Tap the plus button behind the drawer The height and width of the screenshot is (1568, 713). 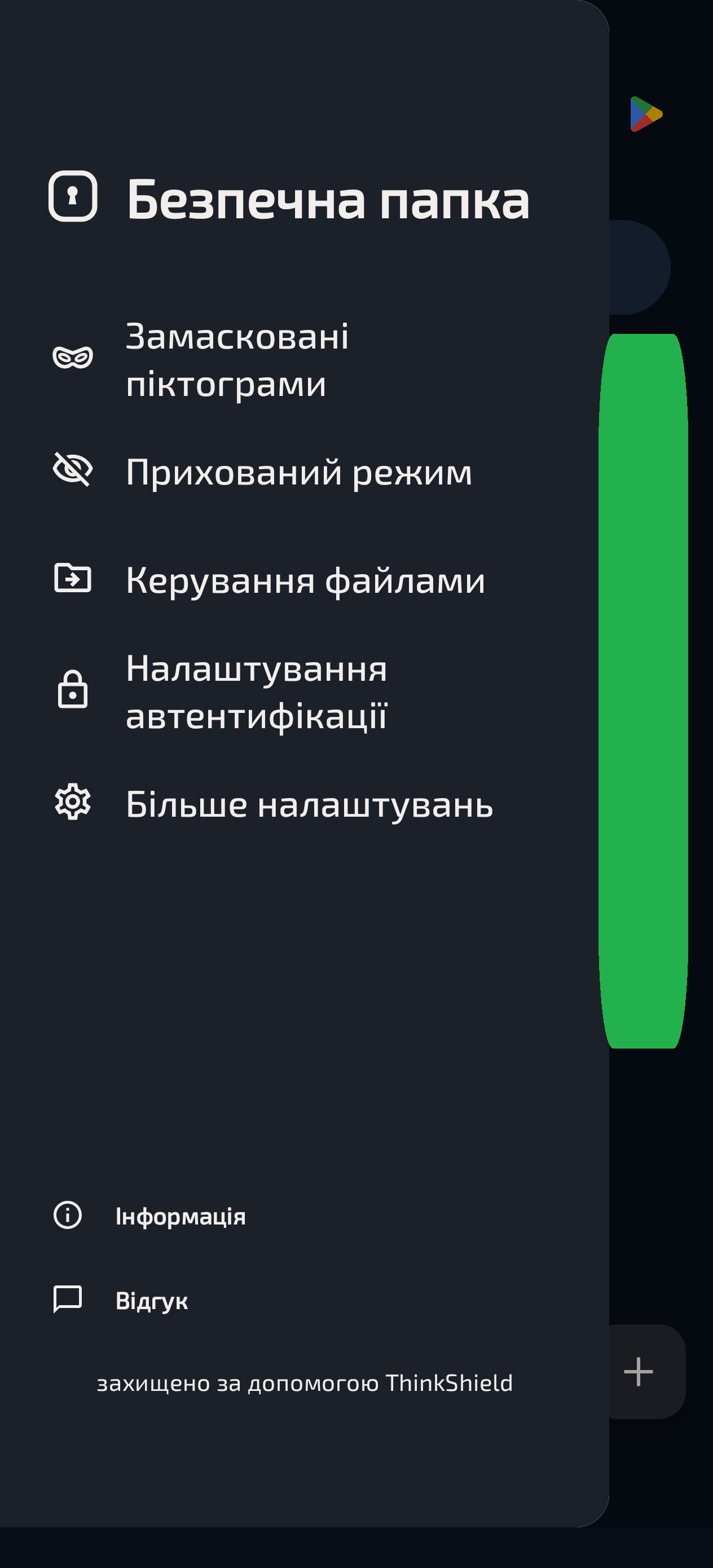(639, 1372)
